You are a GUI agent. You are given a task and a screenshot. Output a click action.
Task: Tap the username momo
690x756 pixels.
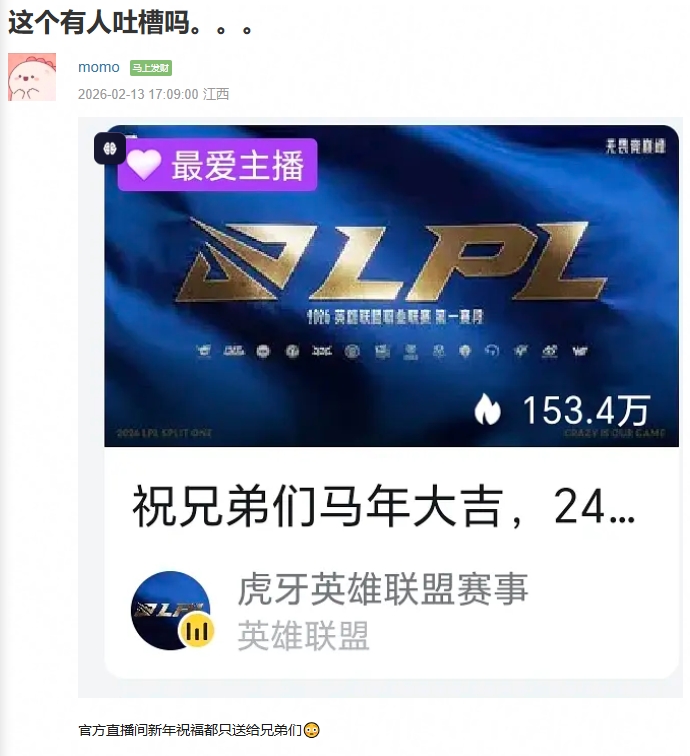[98, 67]
